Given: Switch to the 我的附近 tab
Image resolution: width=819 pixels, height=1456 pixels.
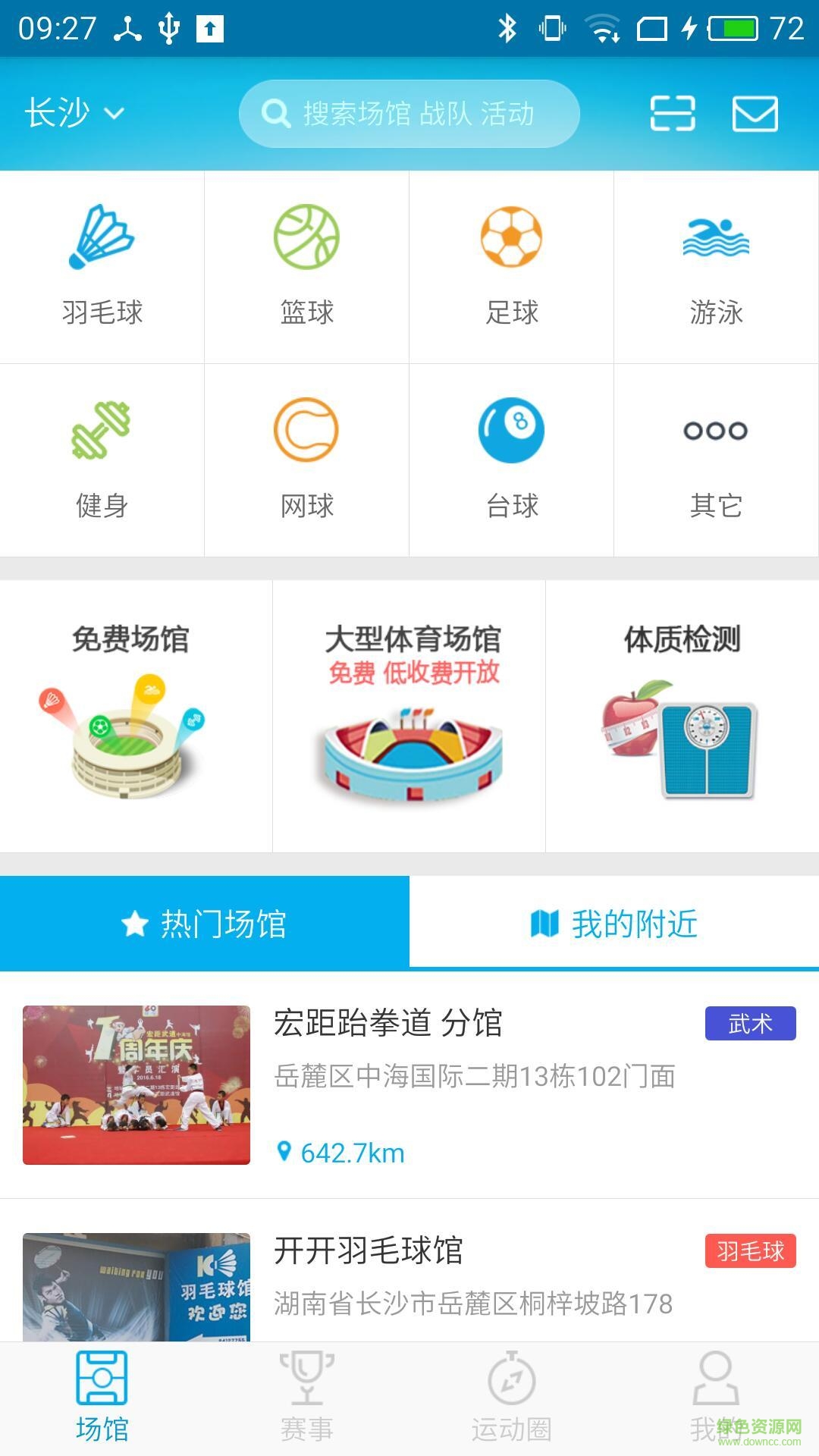Looking at the screenshot, I should [x=614, y=923].
